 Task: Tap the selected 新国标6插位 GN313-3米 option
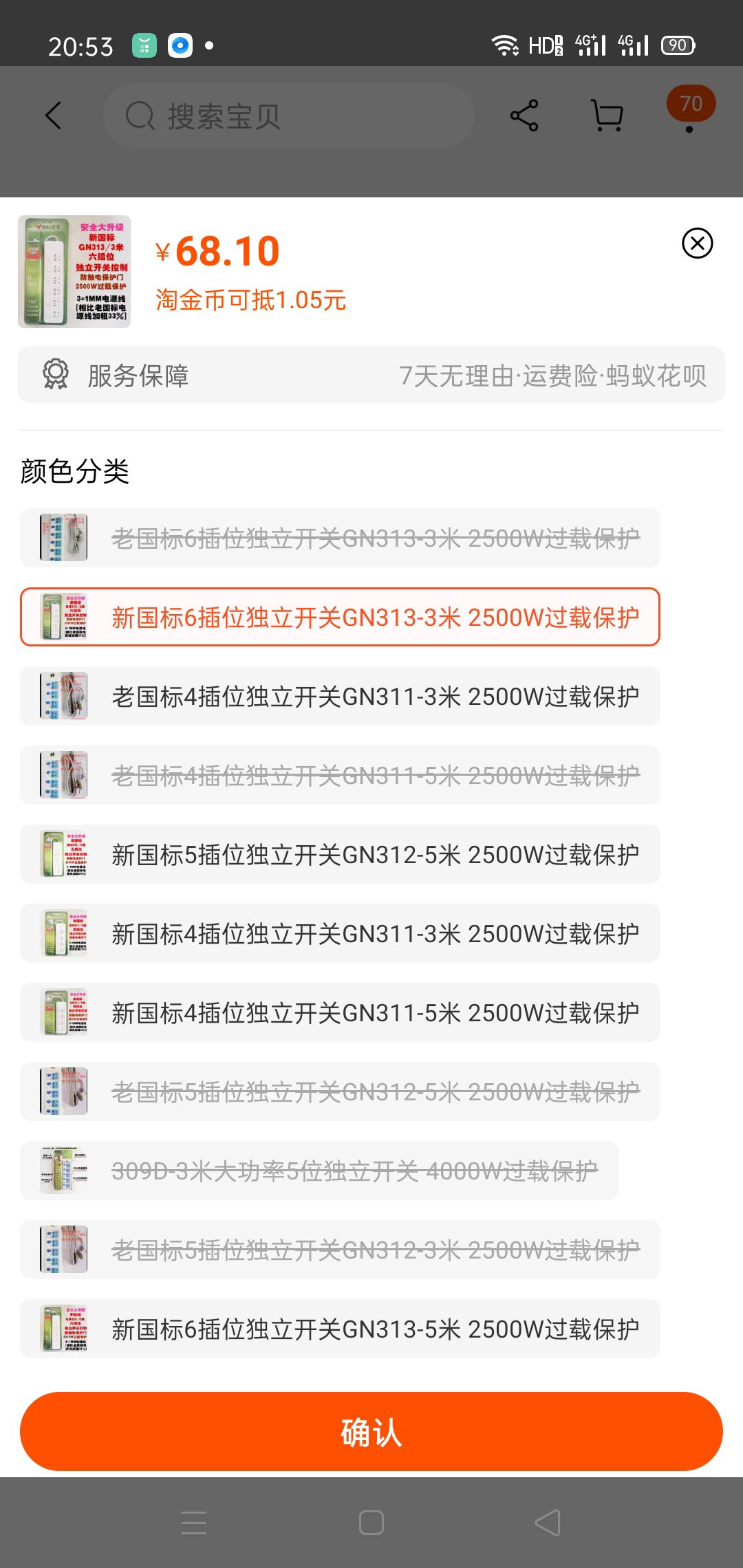[x=340, y=617]
